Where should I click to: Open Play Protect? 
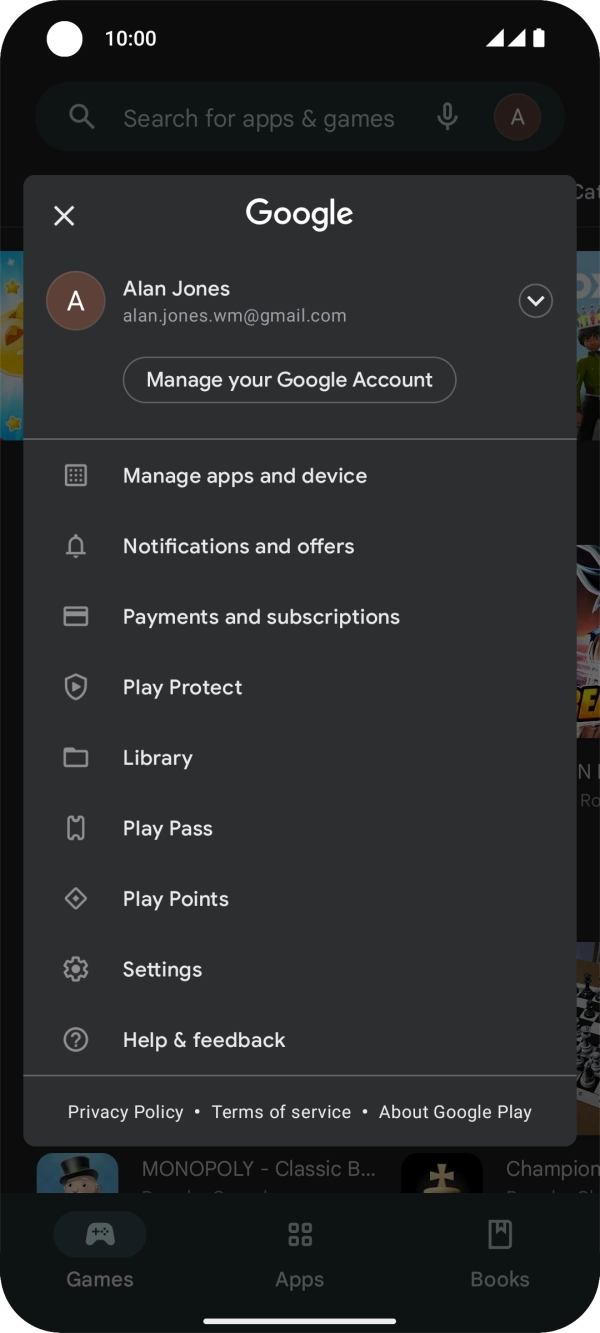click(182, 688)
